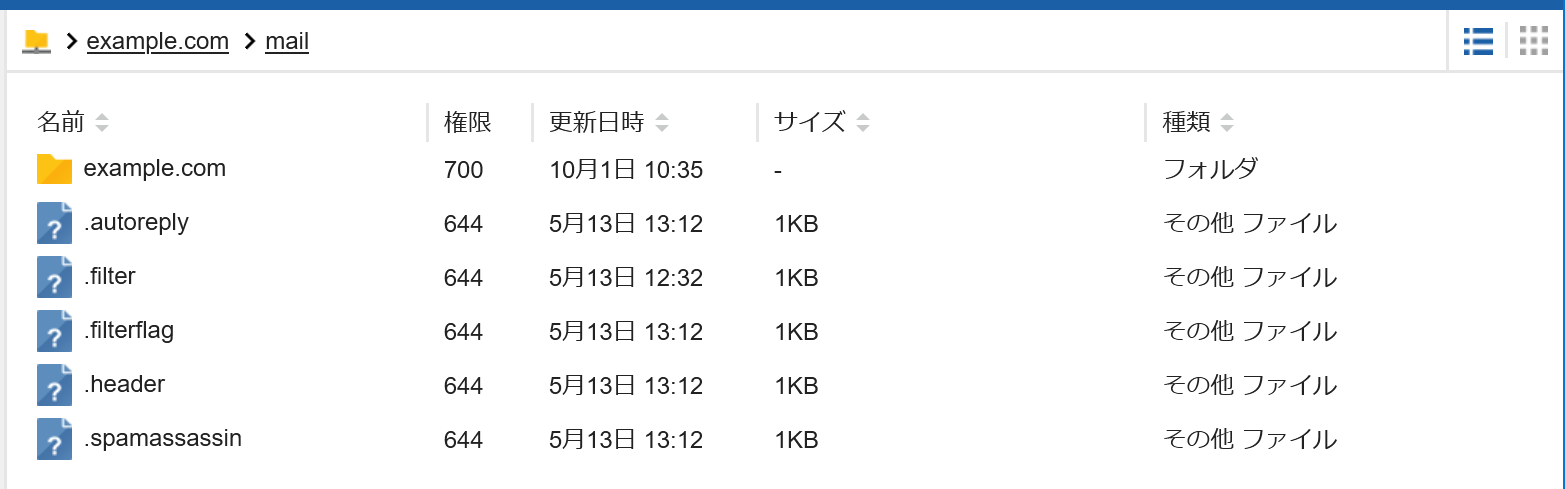
Task: Select the .autoreply file
Action: 136,222
